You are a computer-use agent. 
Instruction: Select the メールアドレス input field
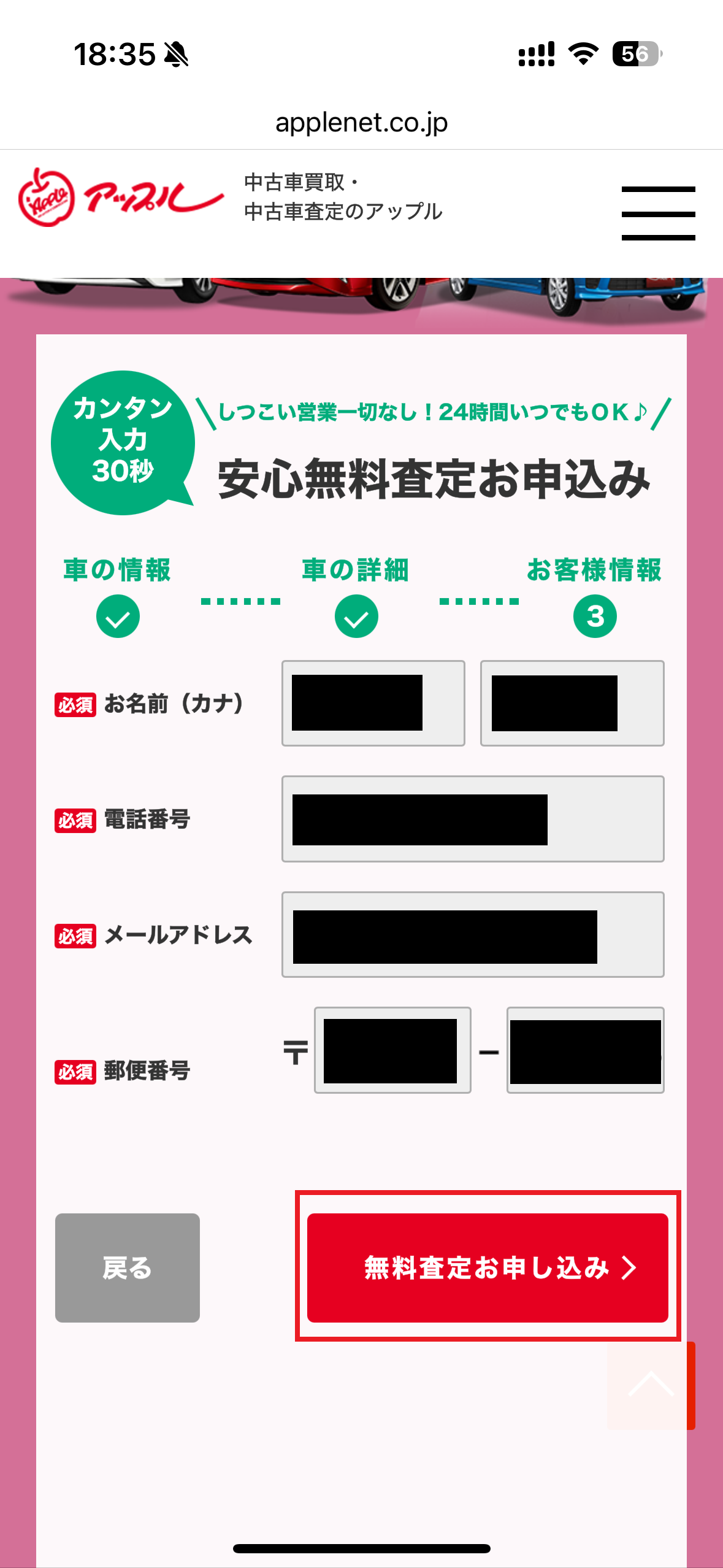coord(472,934)
